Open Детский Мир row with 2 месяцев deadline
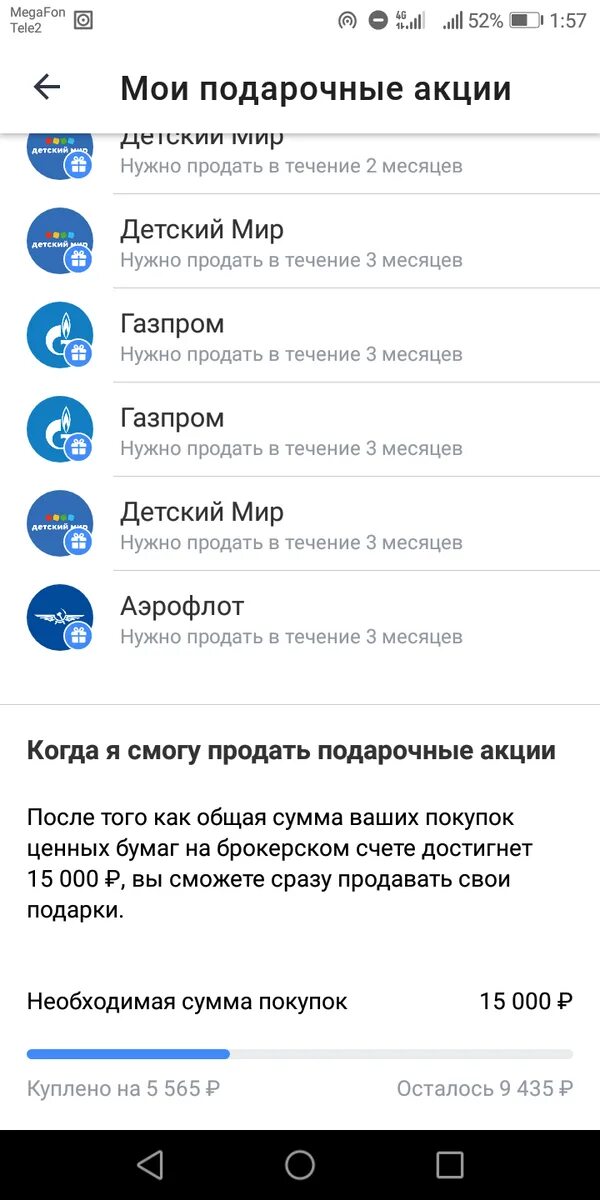The height and width of the screenshot is (1200, 600). coord(300,157)
